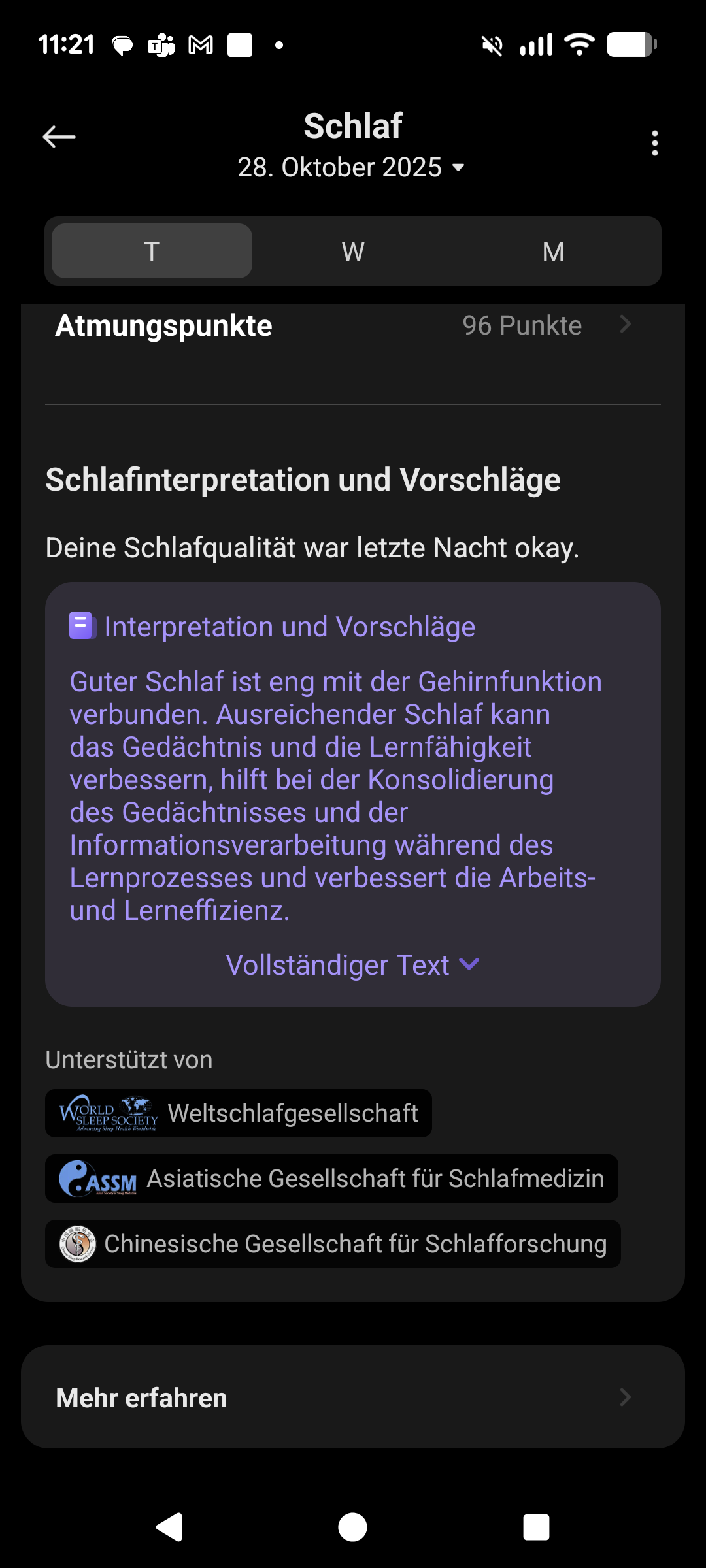The height and width of the screenshot is (1568, 706).
Task: Tap the system home button
Action: coord(352,1527)
